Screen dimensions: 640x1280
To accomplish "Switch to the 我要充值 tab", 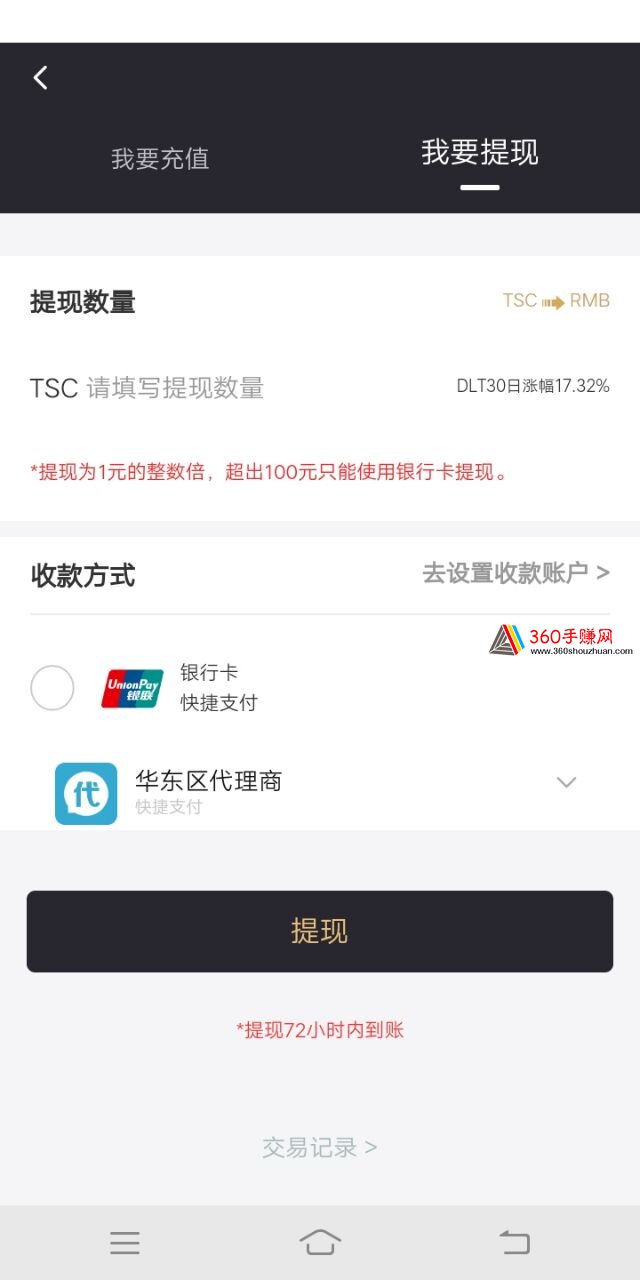I will click(160, 159).
